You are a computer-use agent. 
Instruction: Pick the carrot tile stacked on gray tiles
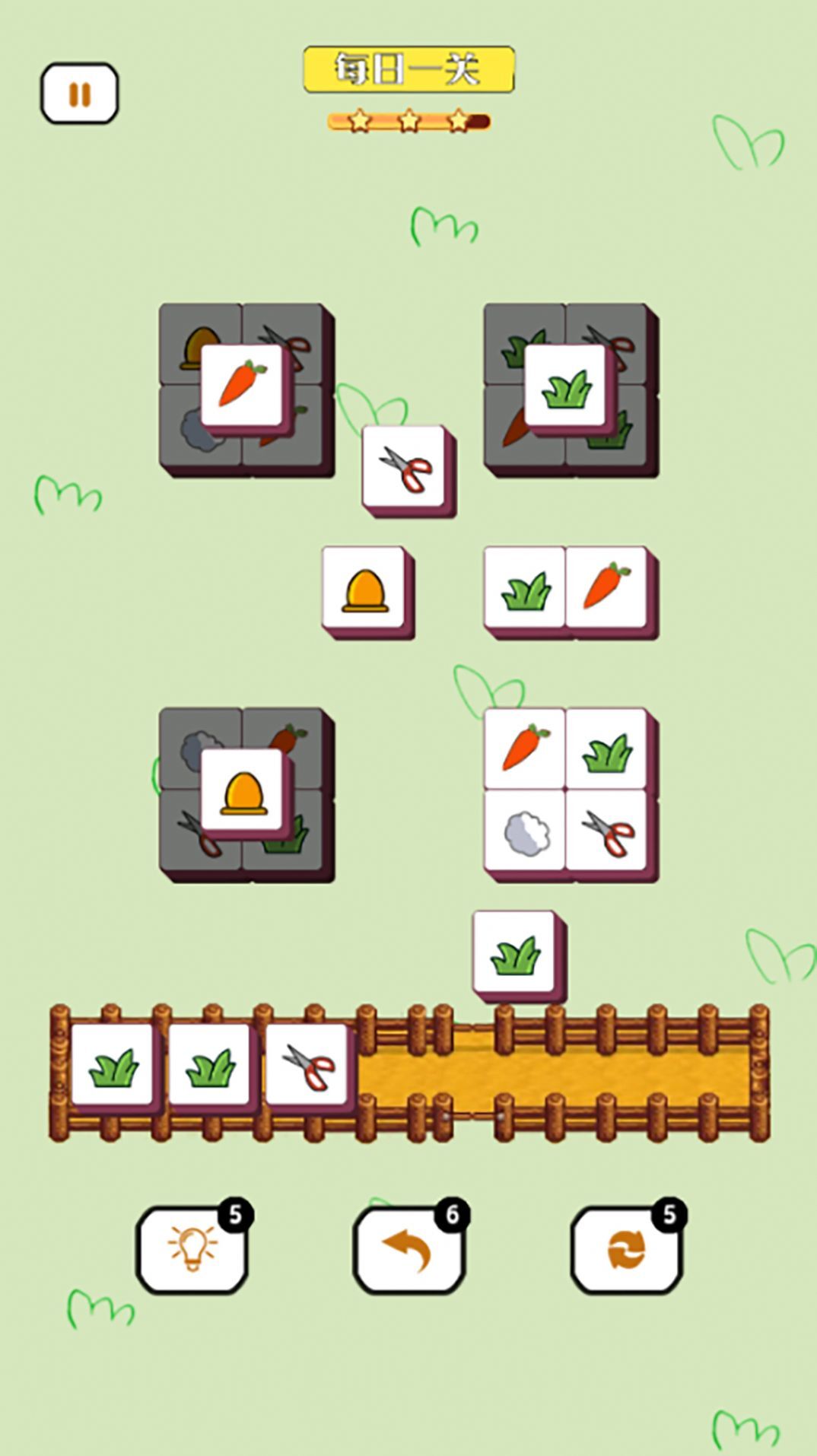[243, 385]
